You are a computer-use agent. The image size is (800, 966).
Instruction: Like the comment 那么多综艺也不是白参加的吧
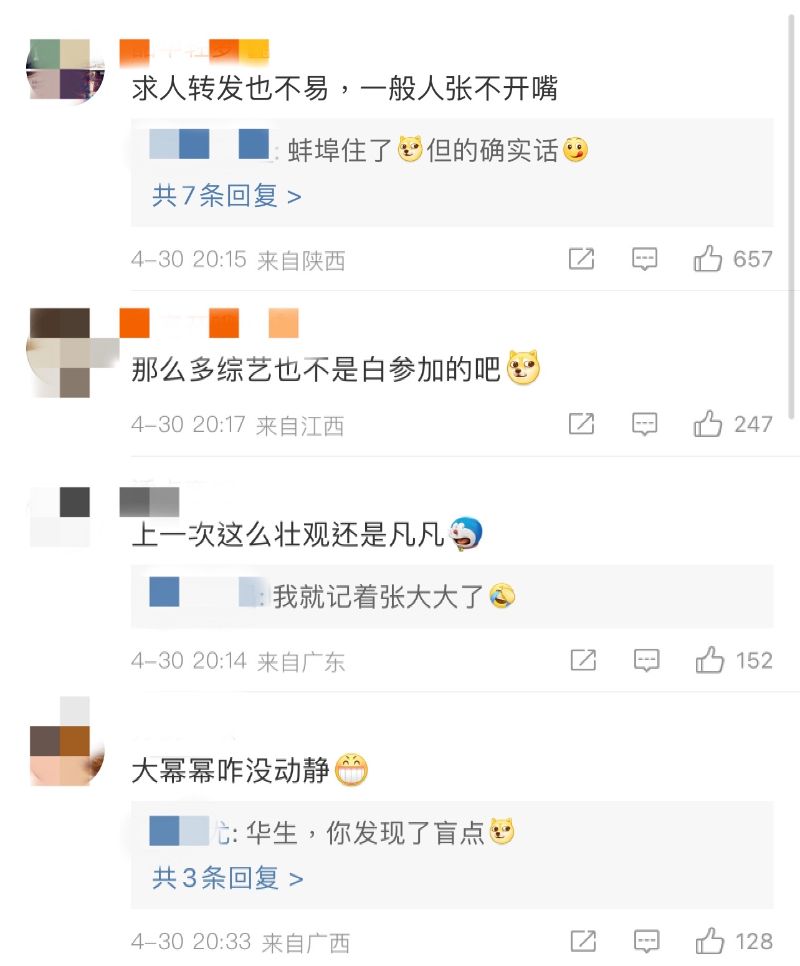(x=708, y=424)
